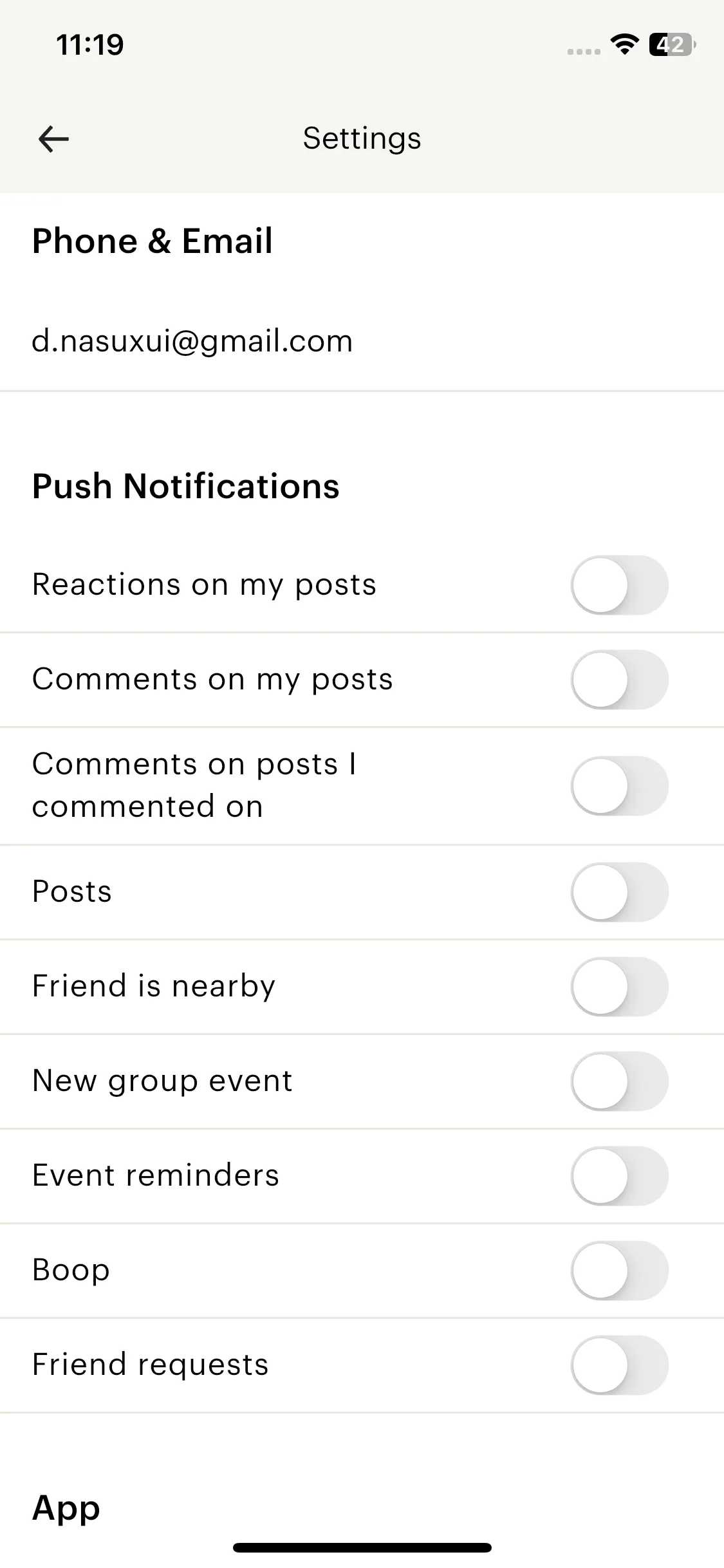
Task: Enable Event reminders toggle
Action: (x=619, y=1176)
